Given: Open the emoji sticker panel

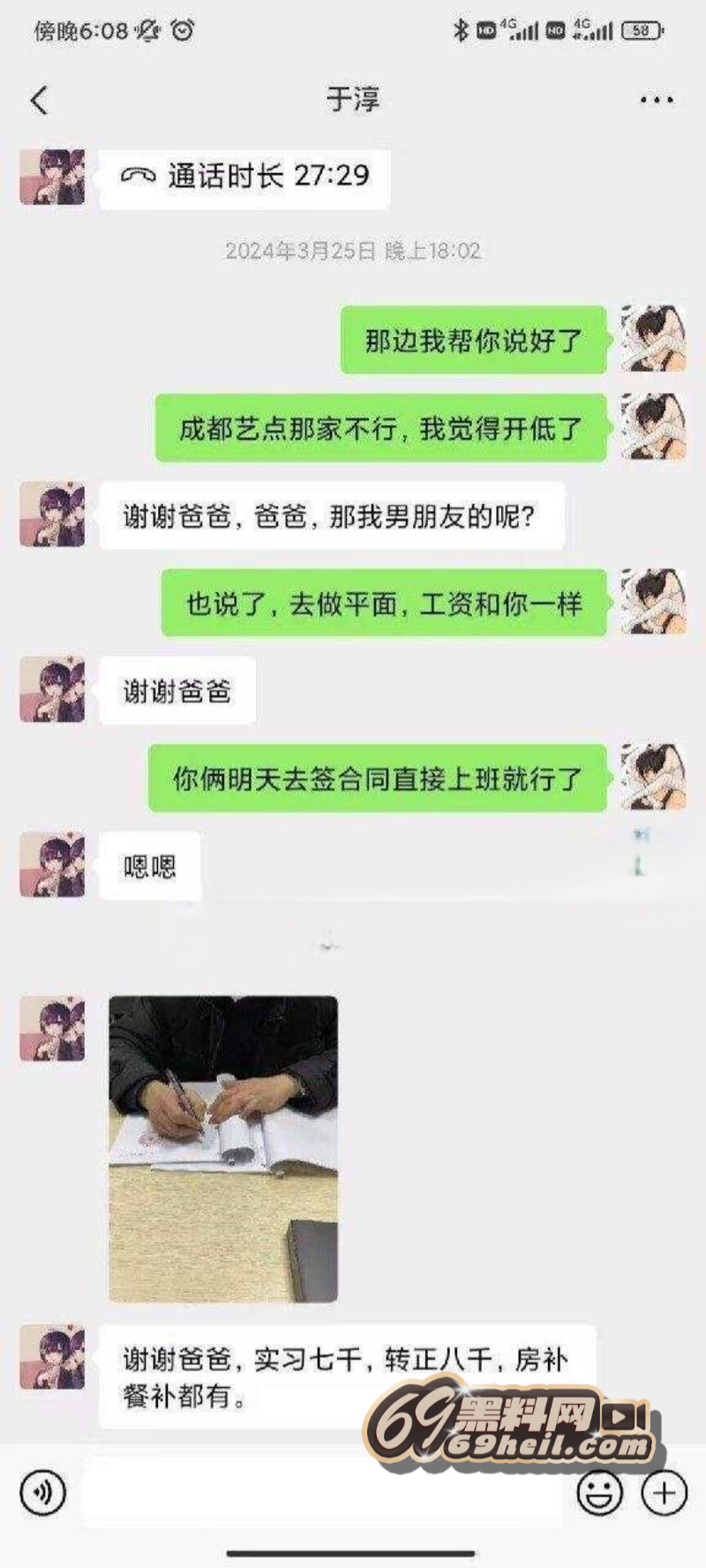Looking at the screenshot, I should pos(599,1493).
